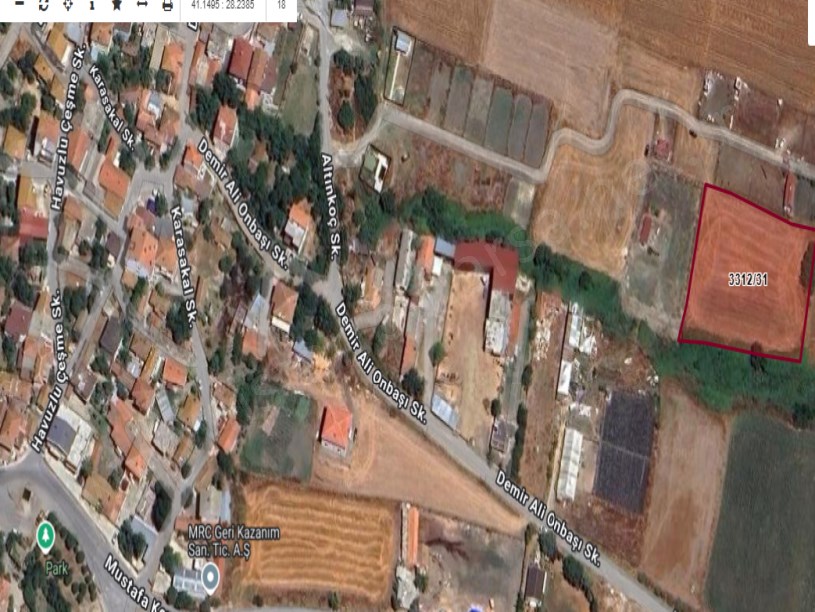Tap the star favorites icon
Viewport: 815px width, 612px height.
pyautogui.click(x=117, y=5)
